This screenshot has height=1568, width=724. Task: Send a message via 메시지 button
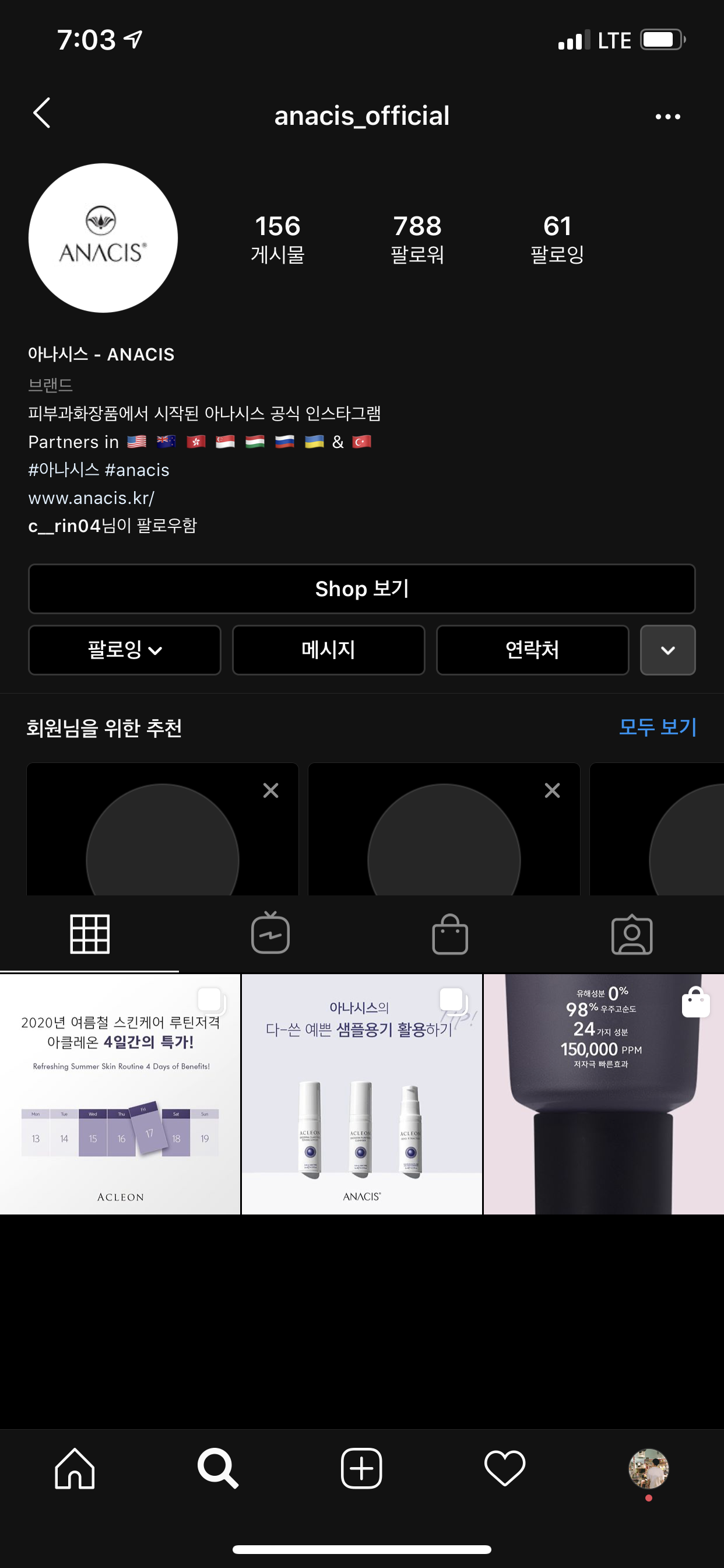coord(328,650)
